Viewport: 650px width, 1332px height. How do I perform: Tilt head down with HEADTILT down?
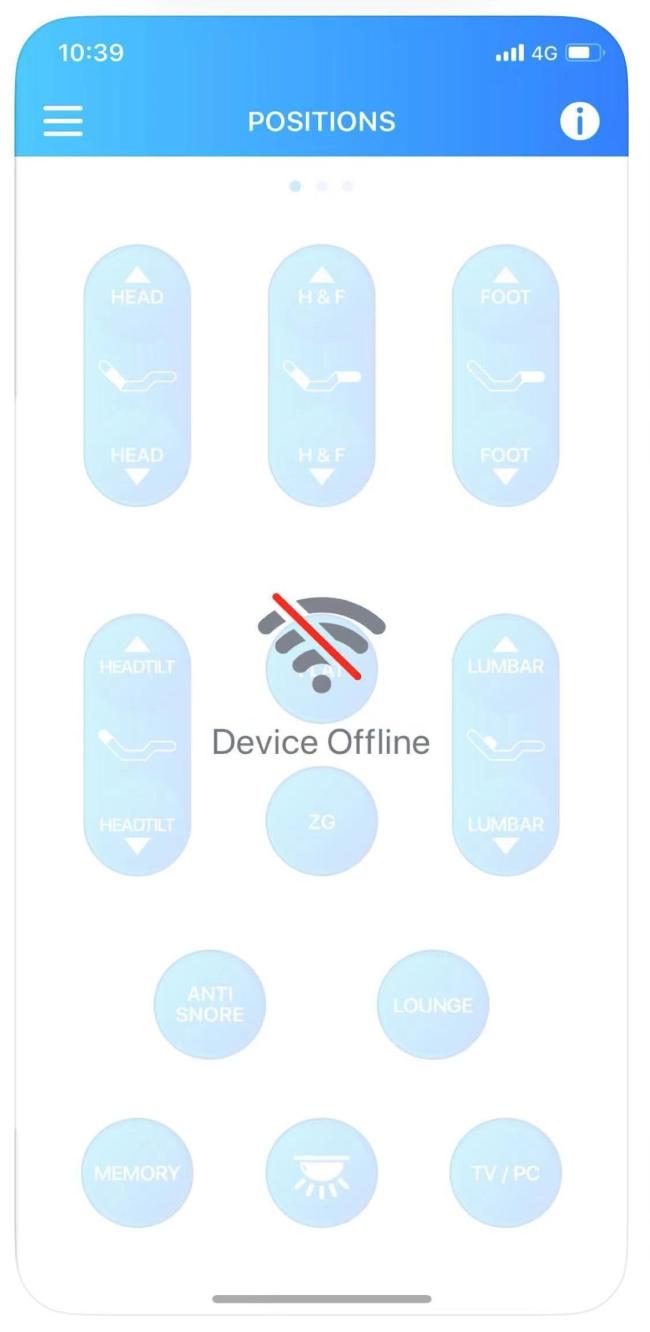click(x=137, y=833)
